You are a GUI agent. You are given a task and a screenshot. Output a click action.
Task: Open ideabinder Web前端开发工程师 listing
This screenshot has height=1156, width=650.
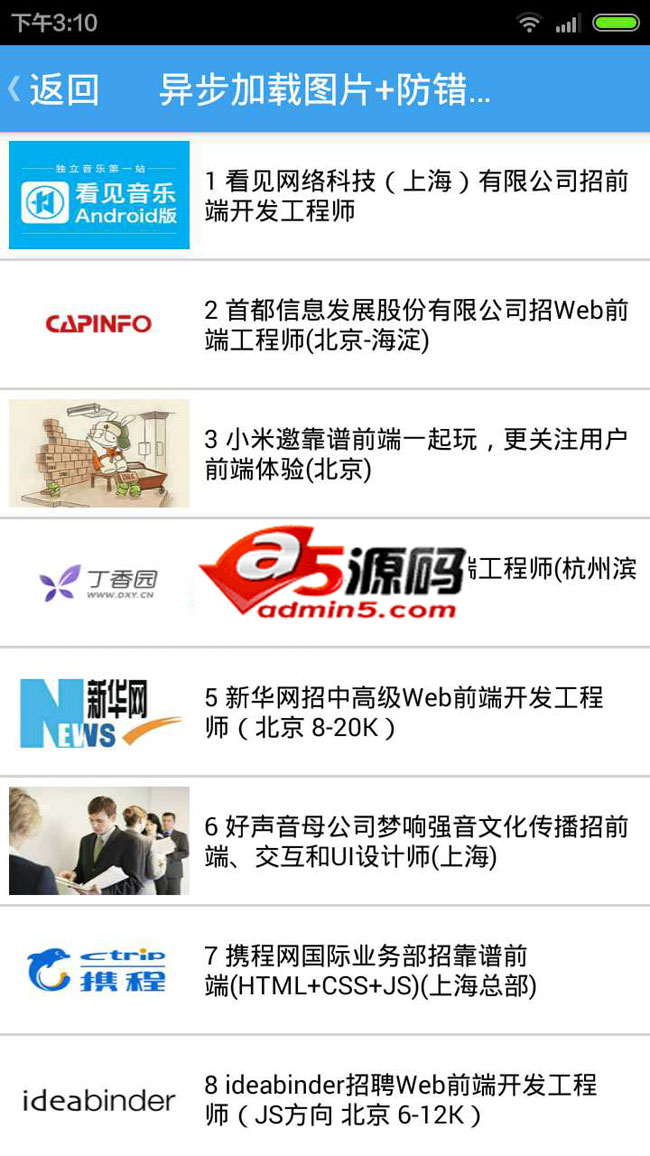(400, 1098)
